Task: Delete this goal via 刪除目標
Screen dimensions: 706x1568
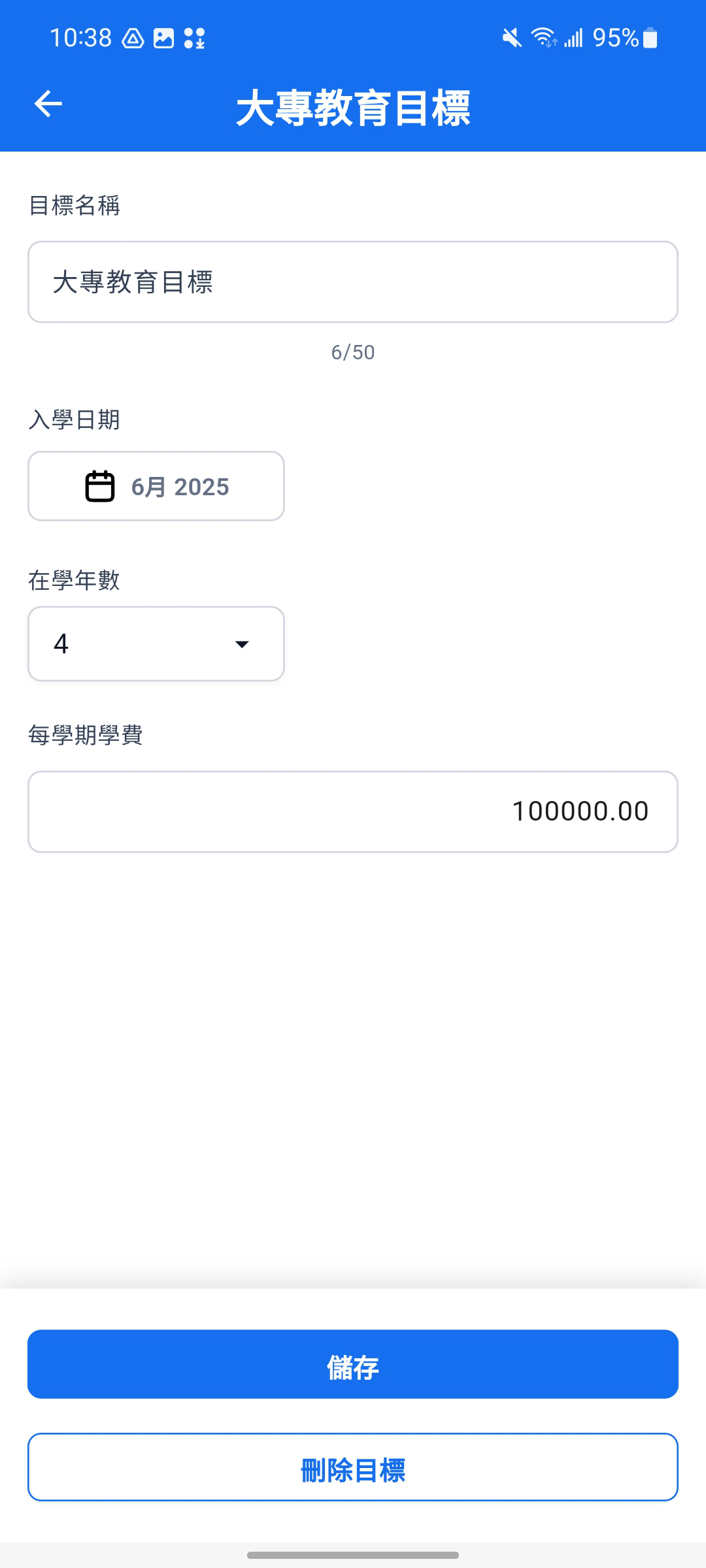Action: 353,1467
